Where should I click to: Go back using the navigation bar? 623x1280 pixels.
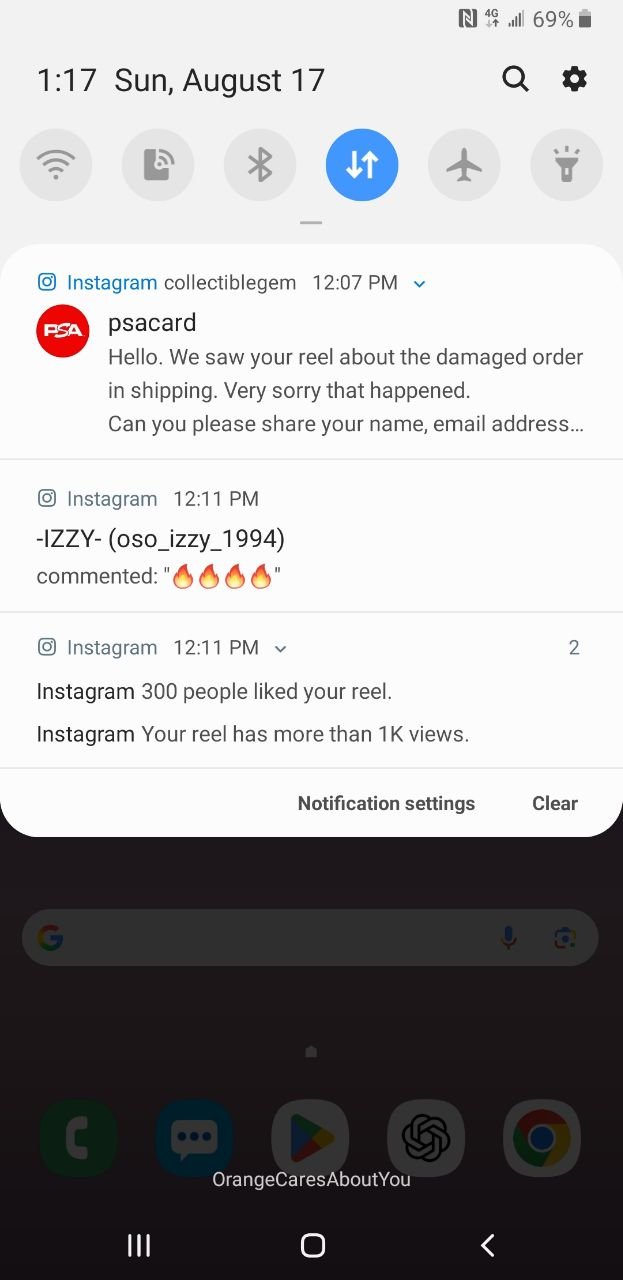(x=487, y=1245)
